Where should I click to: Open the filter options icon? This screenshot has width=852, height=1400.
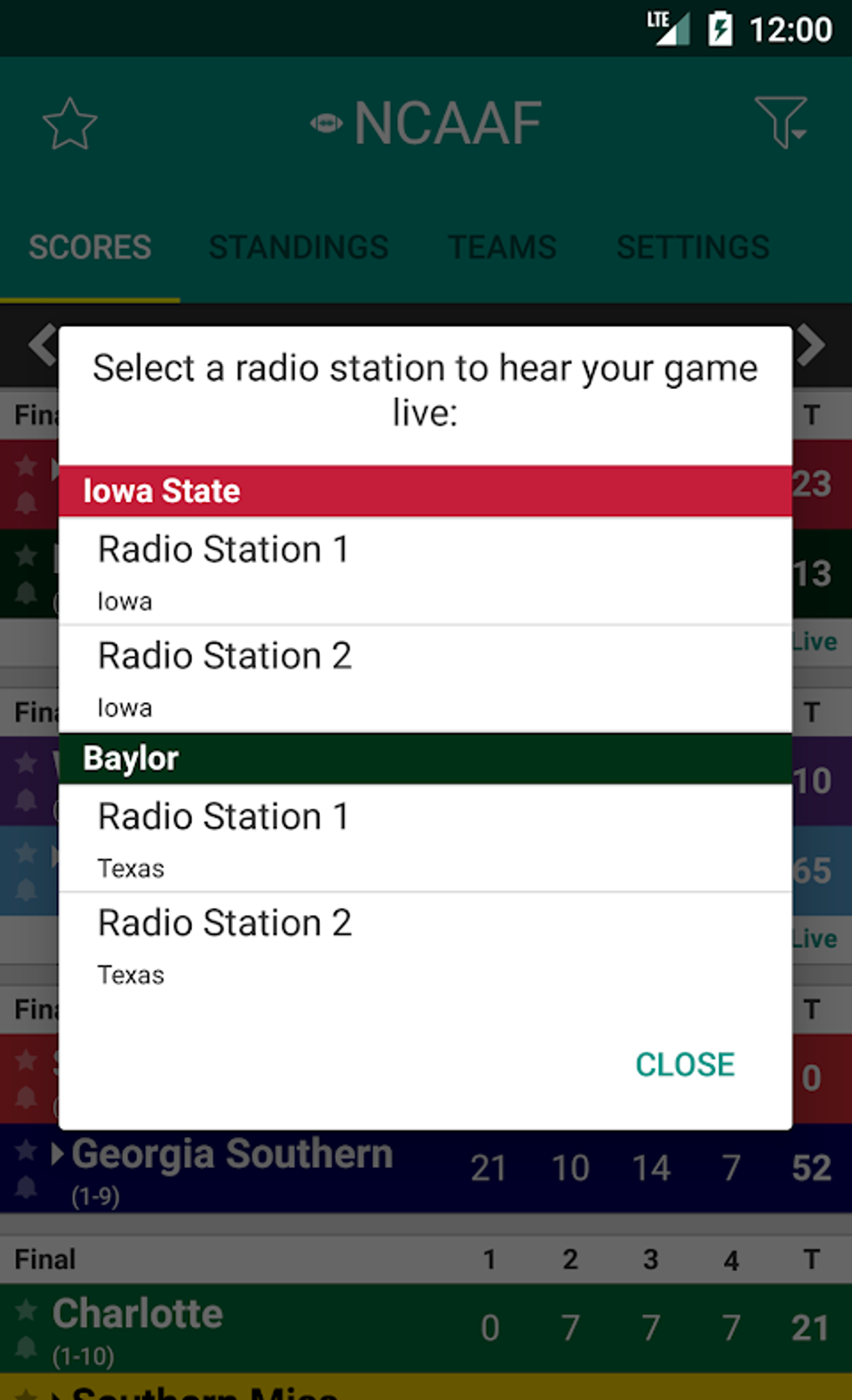tap(780, 124)
